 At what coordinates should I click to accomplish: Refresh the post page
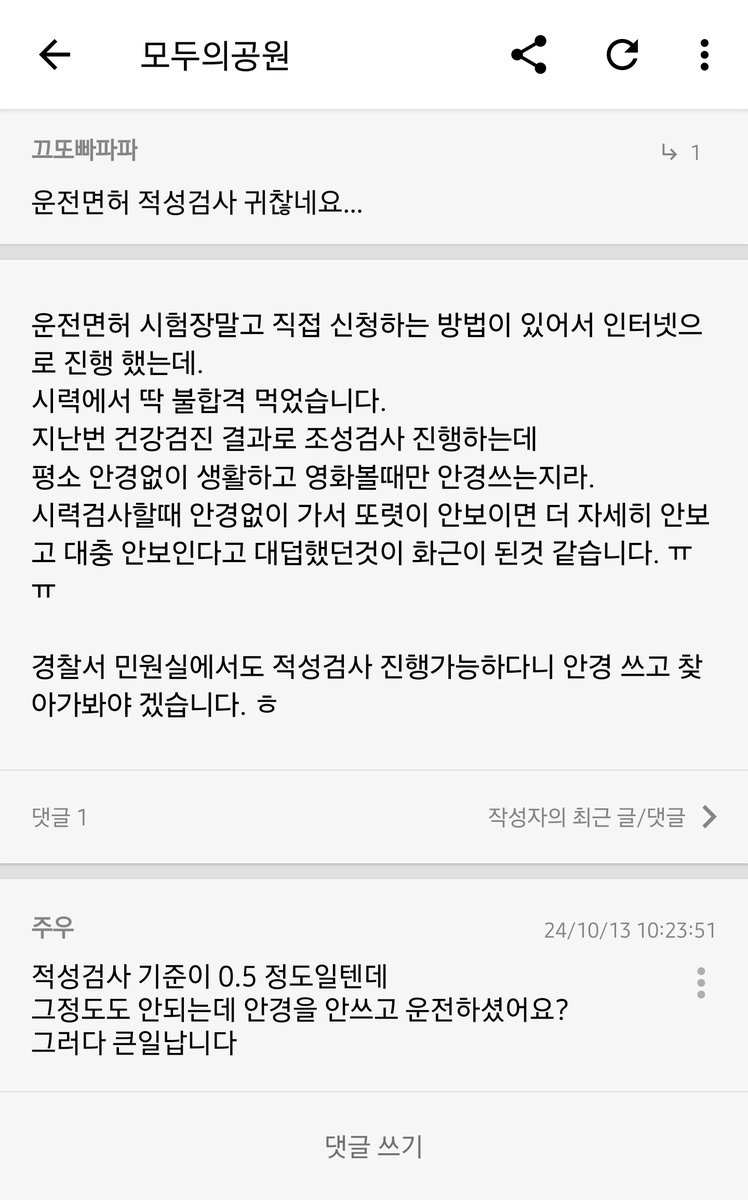pos(622,55)
